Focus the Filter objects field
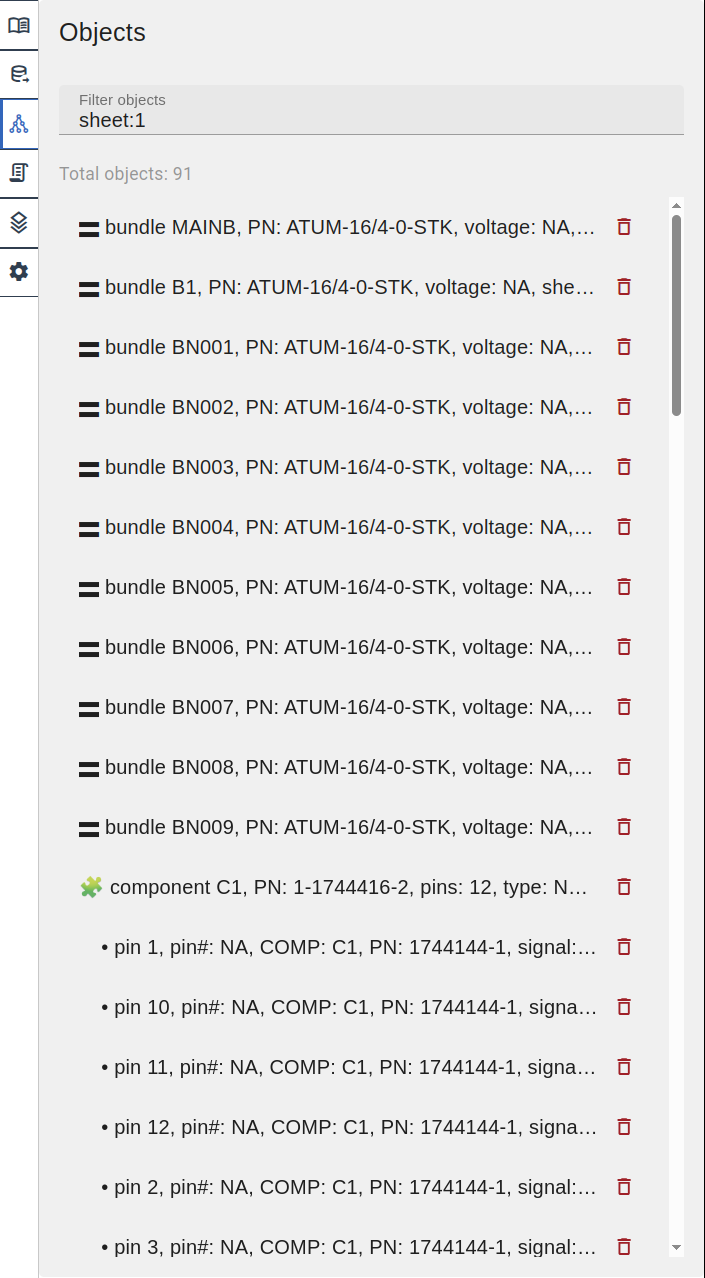705x1278 pixels. pos(371,120)
